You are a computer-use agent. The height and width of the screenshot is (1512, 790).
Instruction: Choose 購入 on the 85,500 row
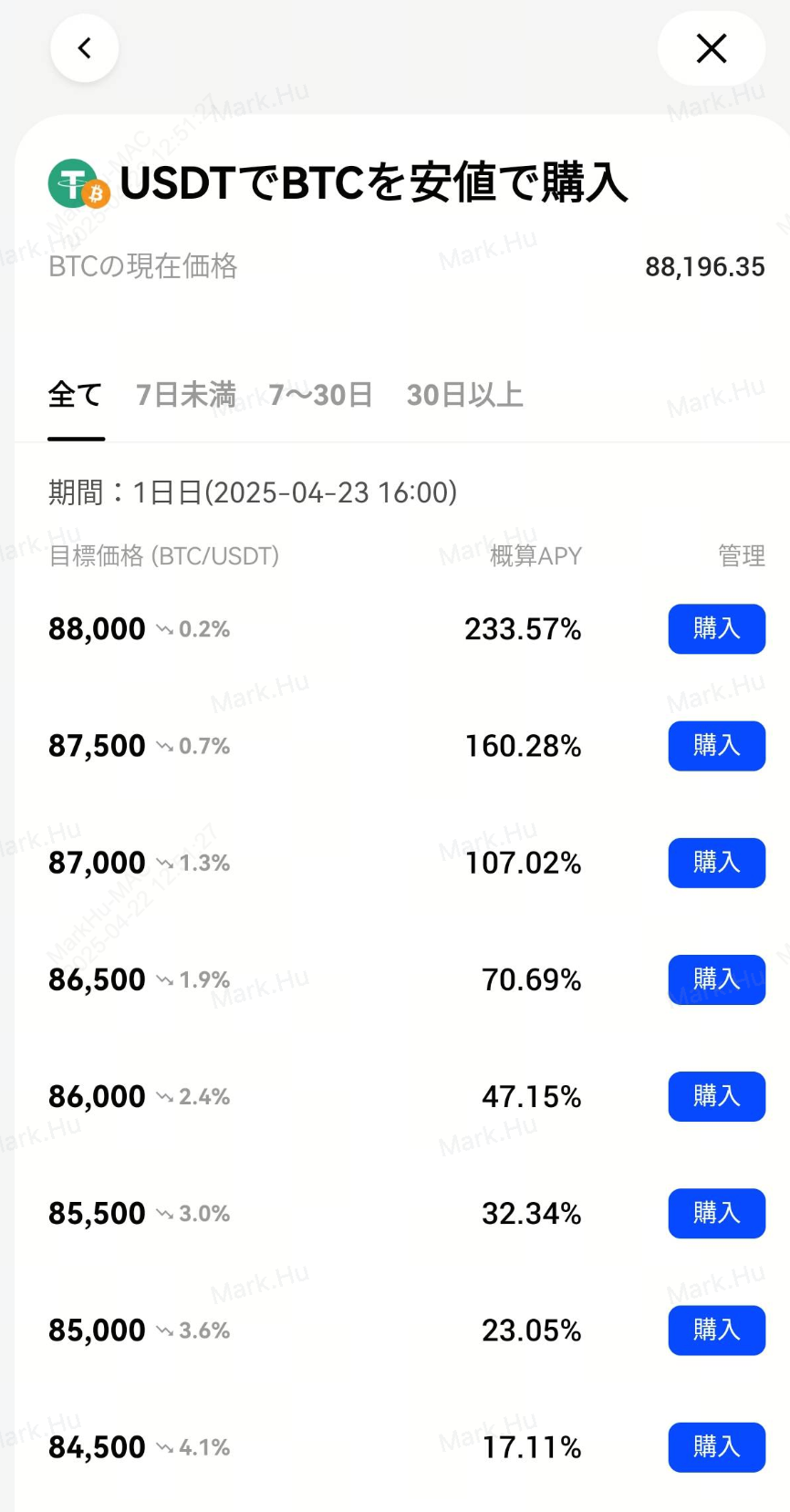tap(716, 1212)
